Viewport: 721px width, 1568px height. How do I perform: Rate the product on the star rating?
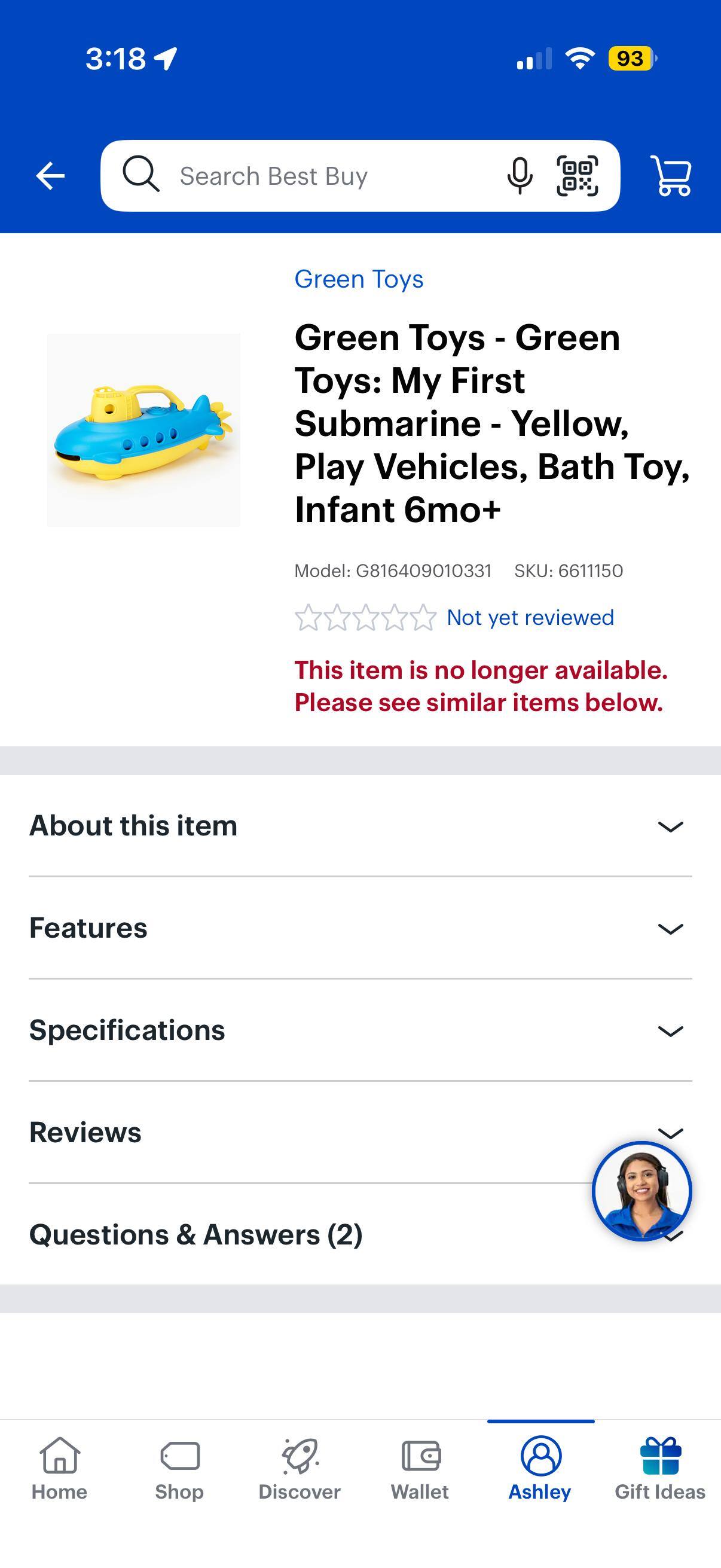tap(362, 617)
